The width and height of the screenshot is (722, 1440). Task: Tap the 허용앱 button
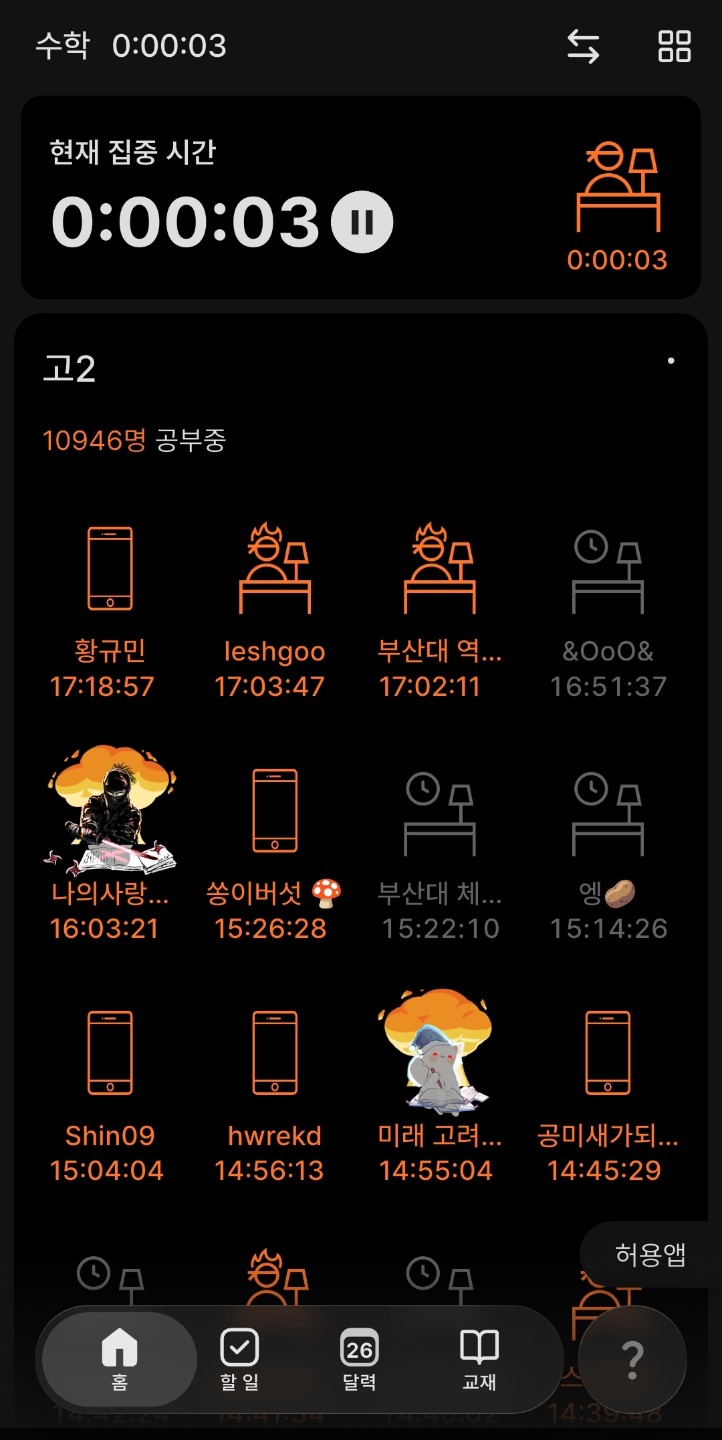(x=651, y=1254)
